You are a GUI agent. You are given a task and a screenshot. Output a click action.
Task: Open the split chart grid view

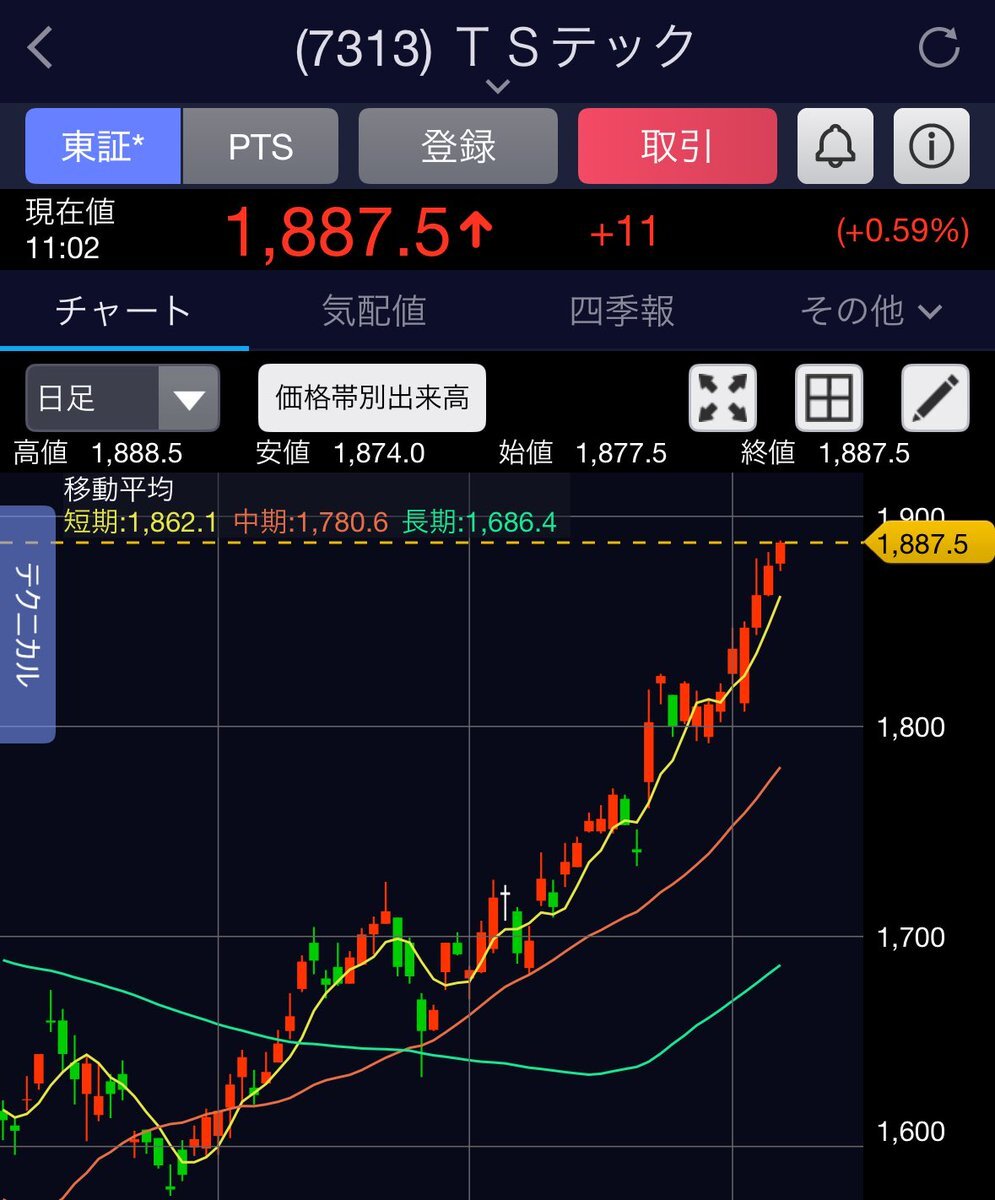pos(828,398)
